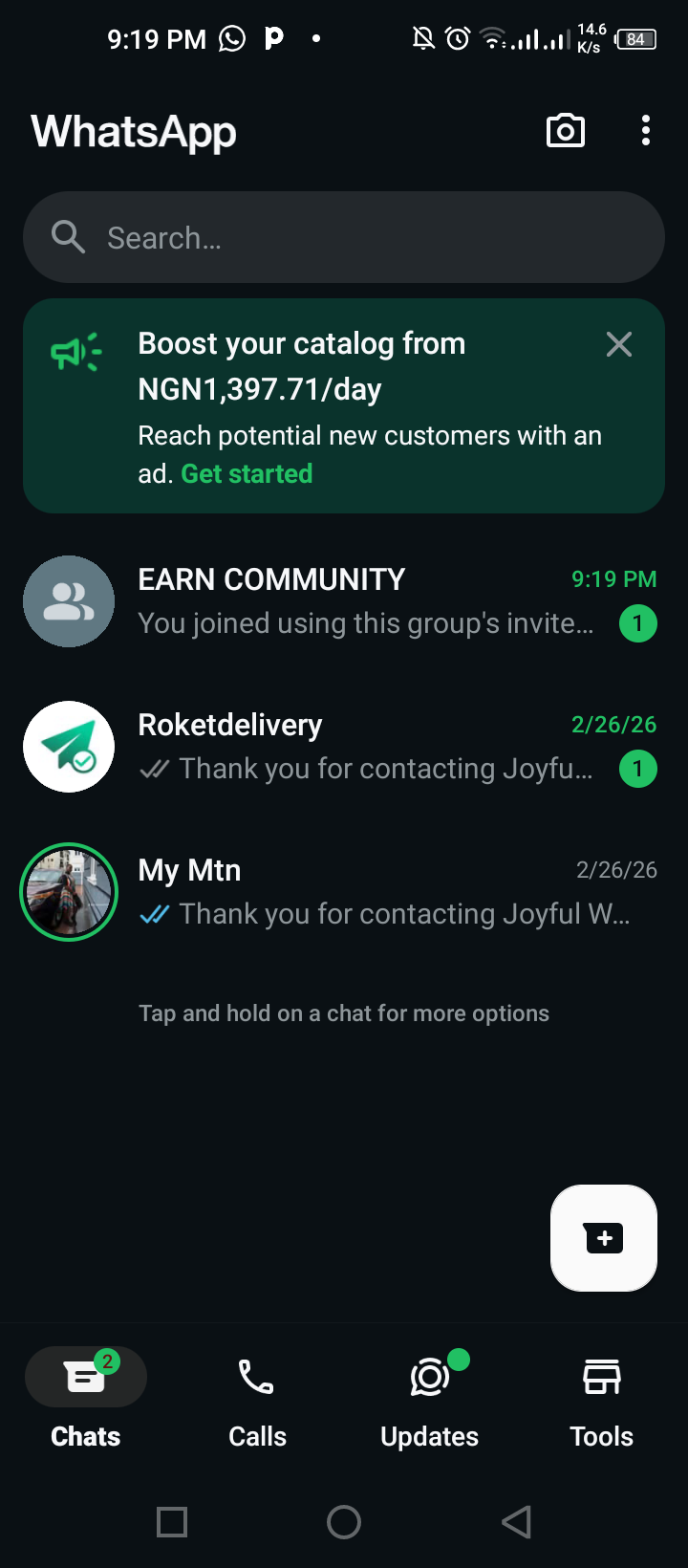Start a new chat
688x1568 pixels.
point(603,1238)
